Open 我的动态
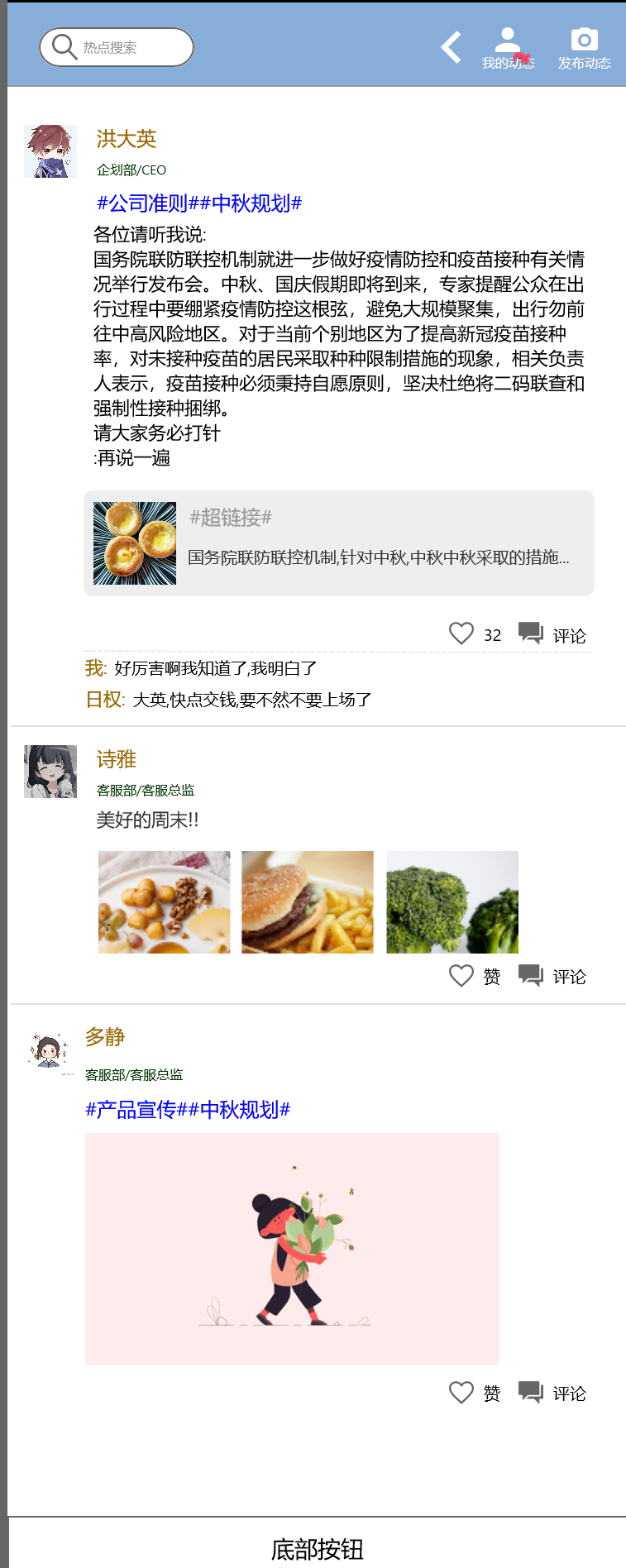The width and height of the screenshot is (626, 1568). (508, 49)
